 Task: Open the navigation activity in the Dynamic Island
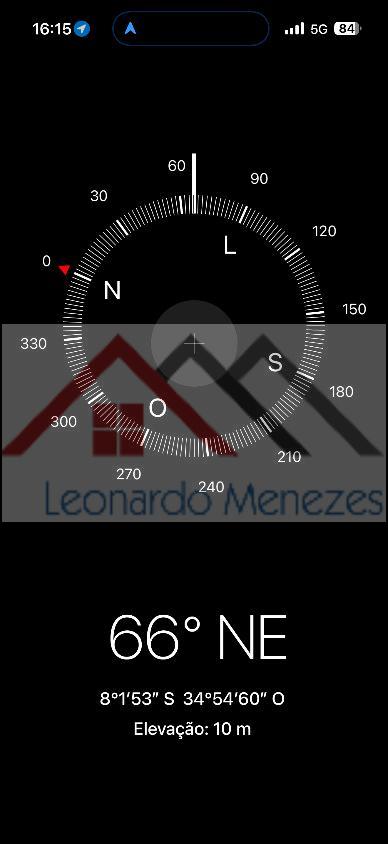click(191, 28)
